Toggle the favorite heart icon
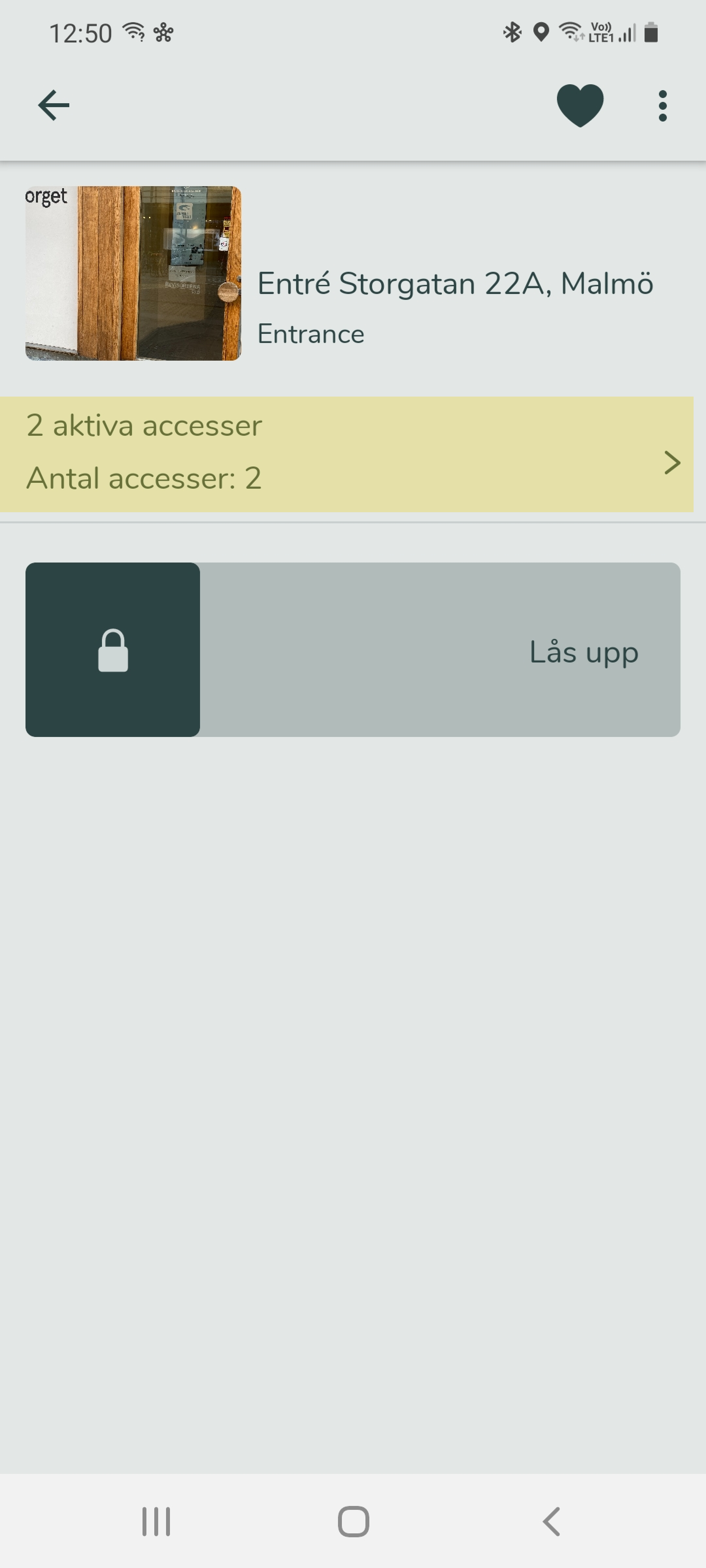Viewport: 706px width, 1568px height. coord(580,105)
